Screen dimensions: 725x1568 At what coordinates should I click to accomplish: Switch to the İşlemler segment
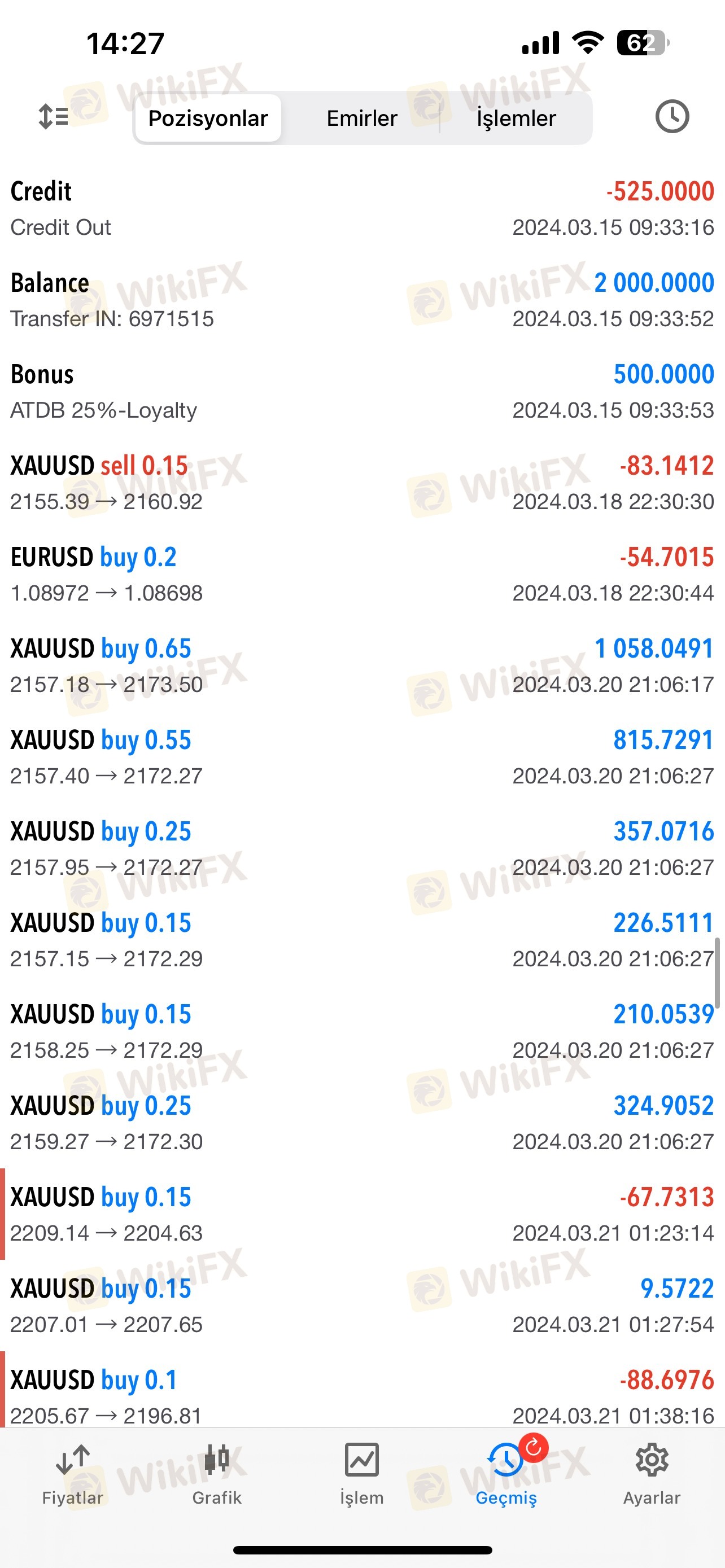click(x=516, y=118)
